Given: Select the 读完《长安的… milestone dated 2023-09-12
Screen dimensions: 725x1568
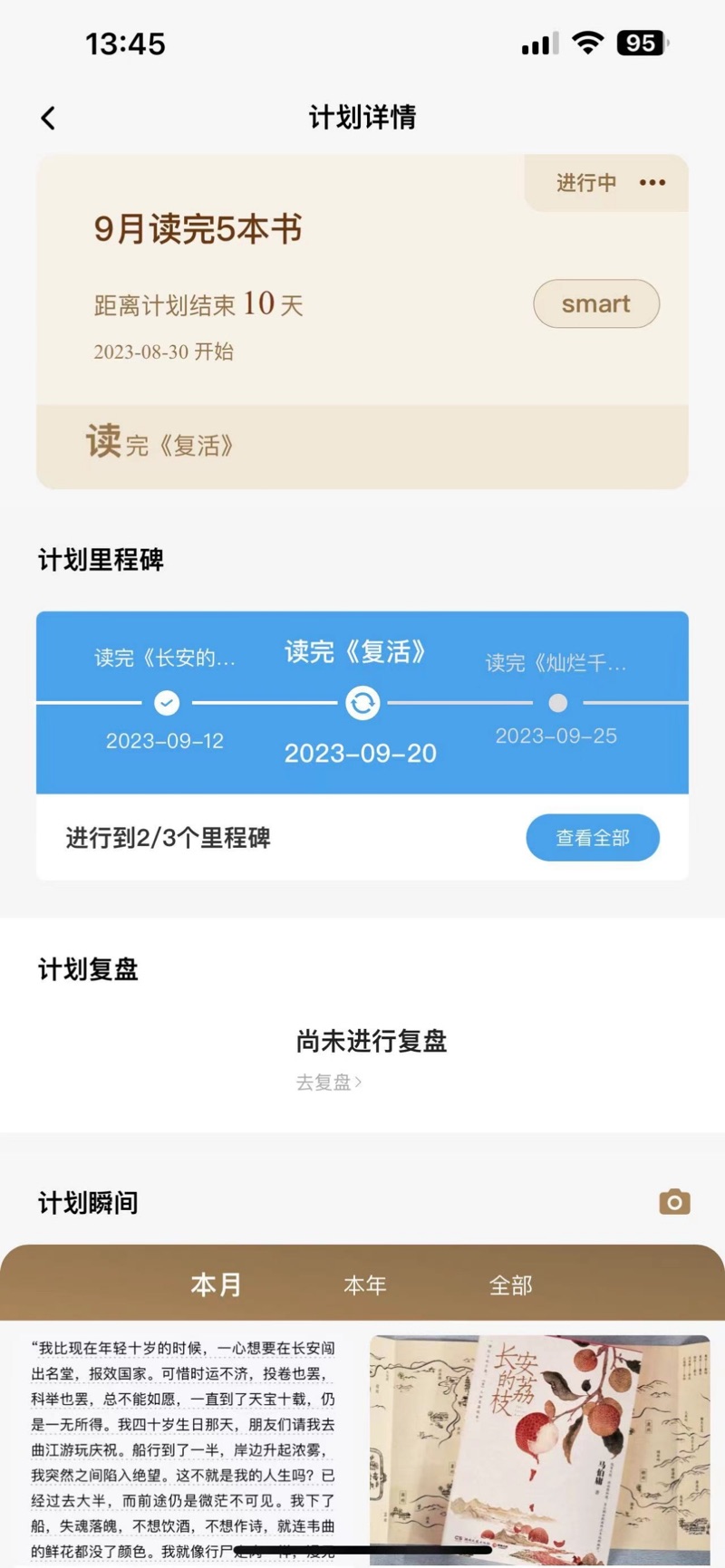Looking at the screenshot, I should pyautogui.click(x=167, y=702).
